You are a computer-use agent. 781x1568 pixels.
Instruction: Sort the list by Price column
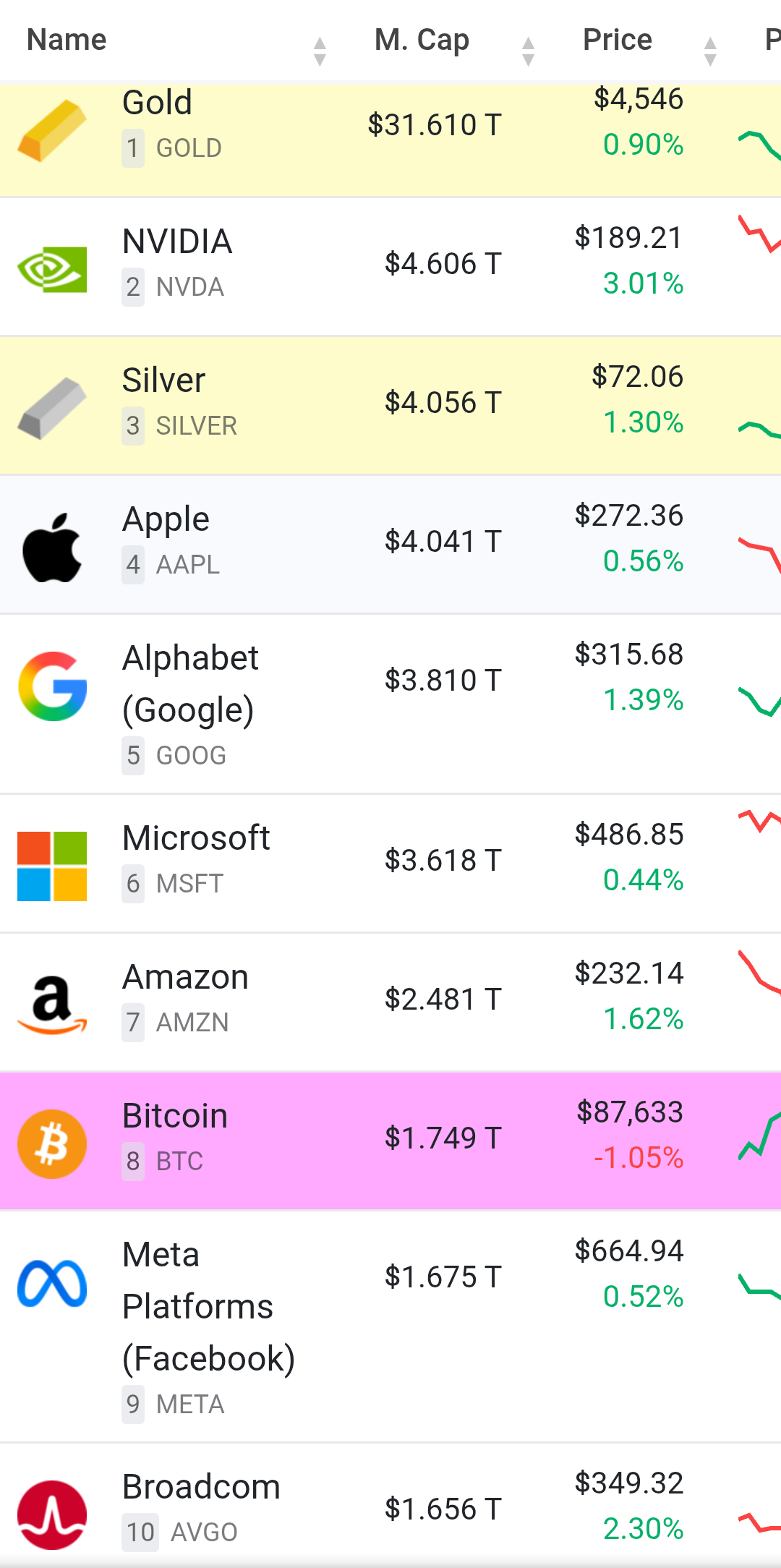(x=617, y=40)
